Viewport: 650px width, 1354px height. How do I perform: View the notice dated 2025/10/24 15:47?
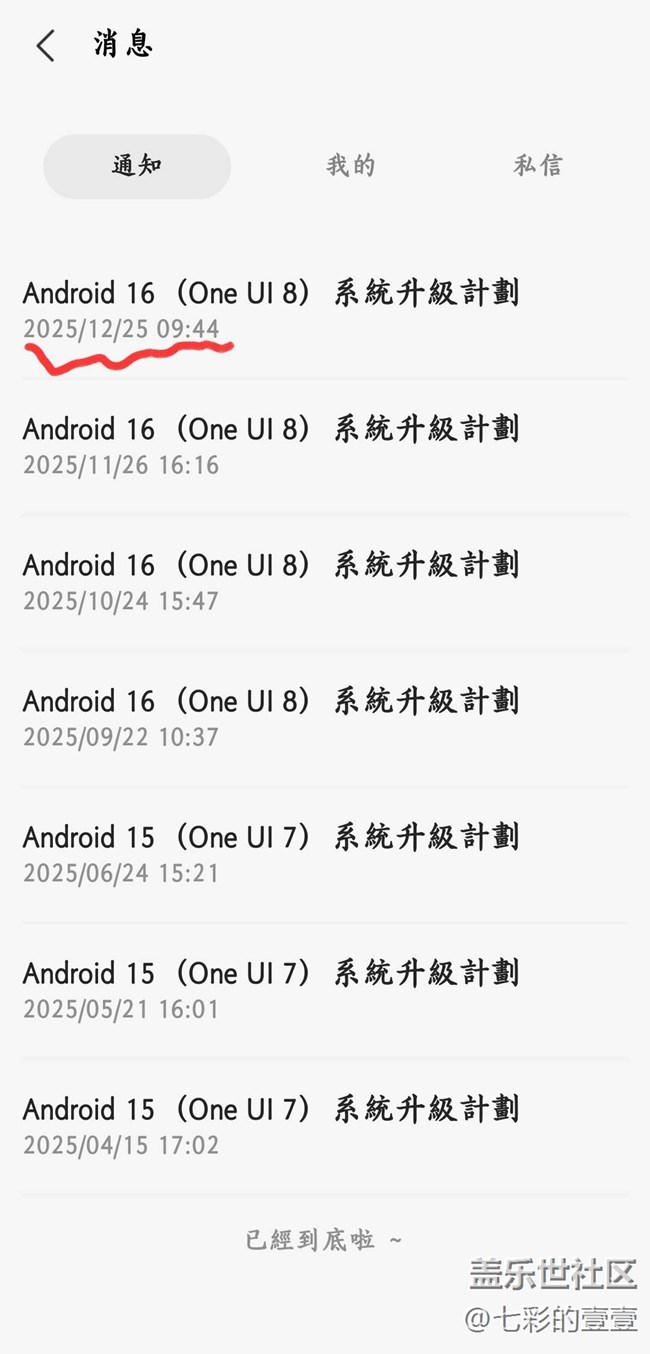coord(271,580)
